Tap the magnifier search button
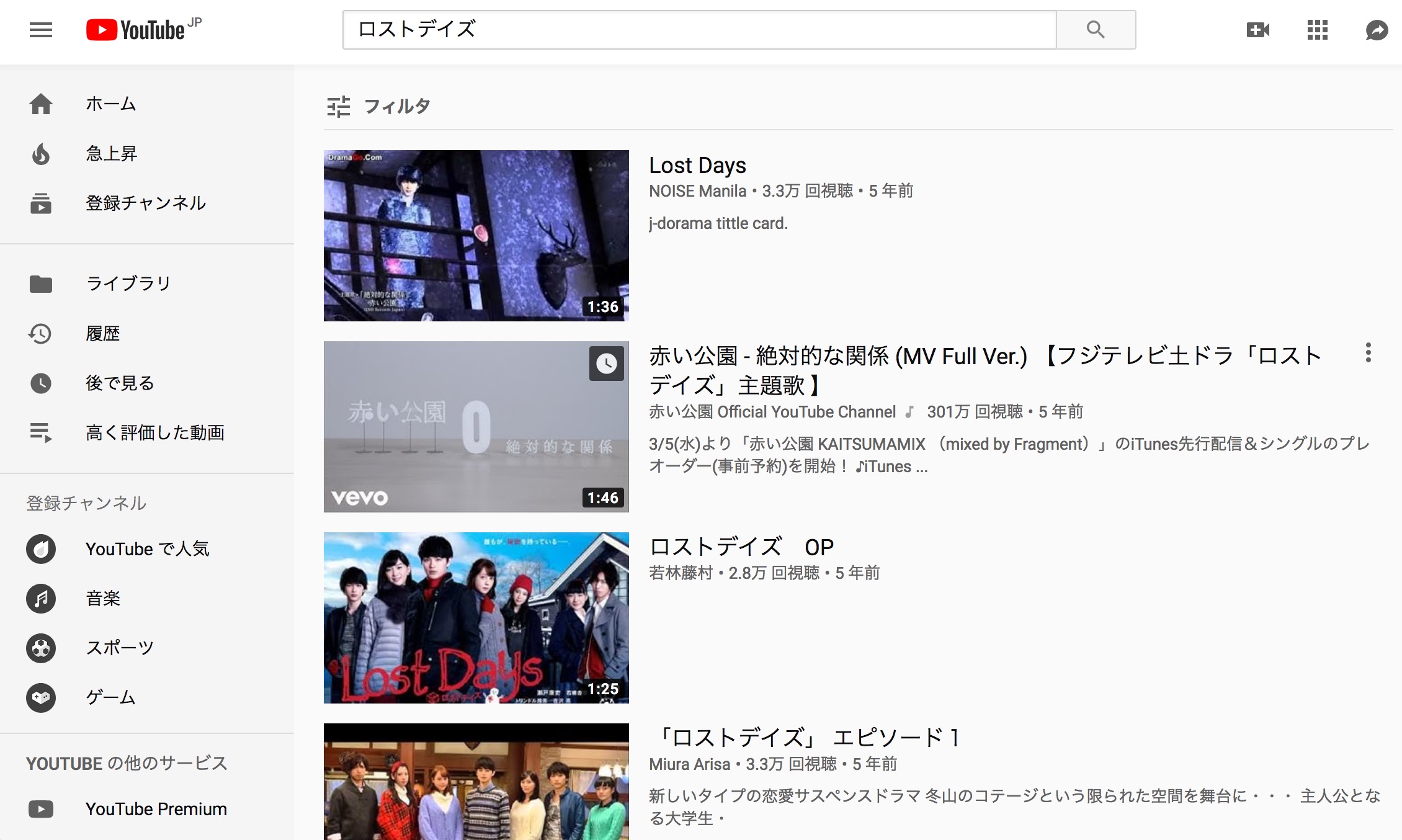The height and width of the screenshot is (840, 1402). pos(1096,30)
